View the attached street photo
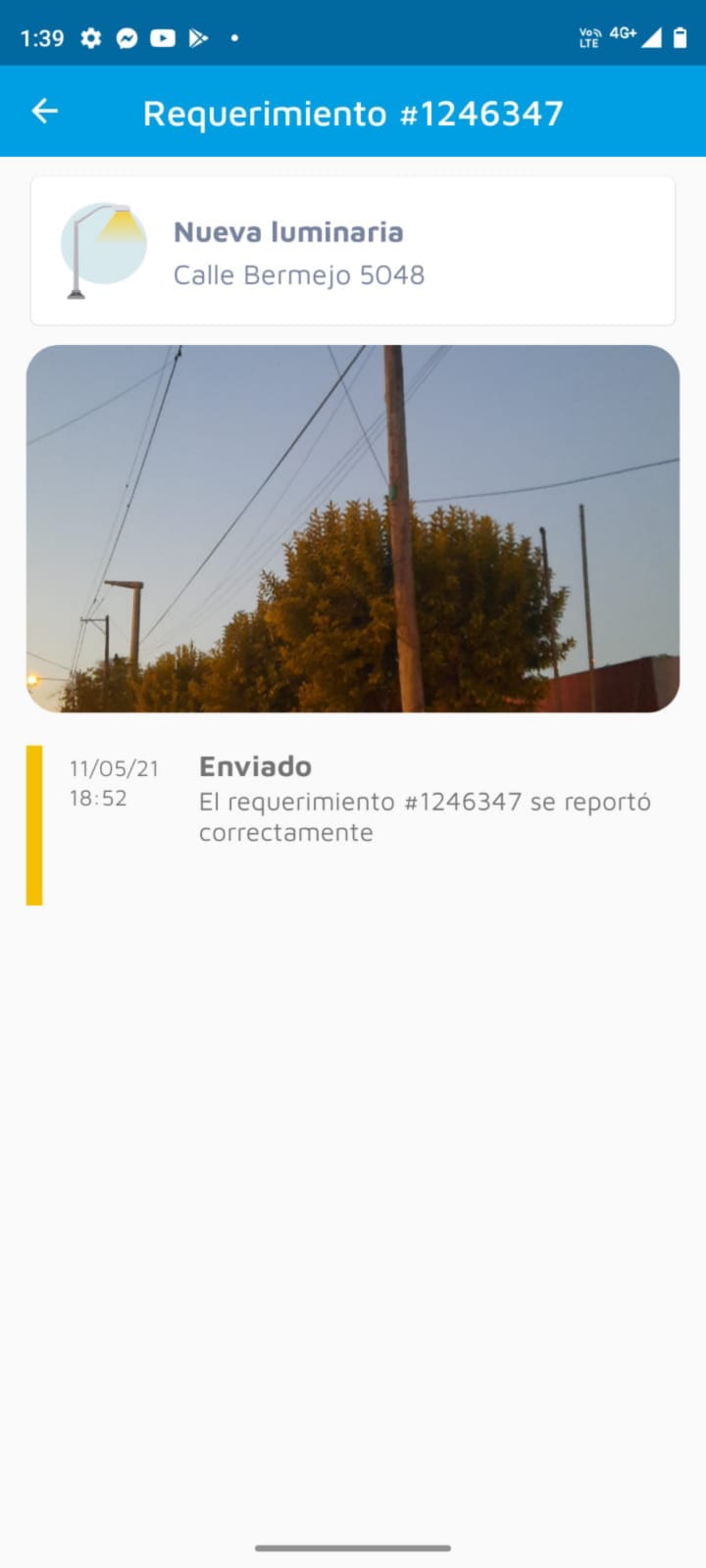Image resolution: width=706 pixels, height=1568 pixels. click(x=353, y=528)
